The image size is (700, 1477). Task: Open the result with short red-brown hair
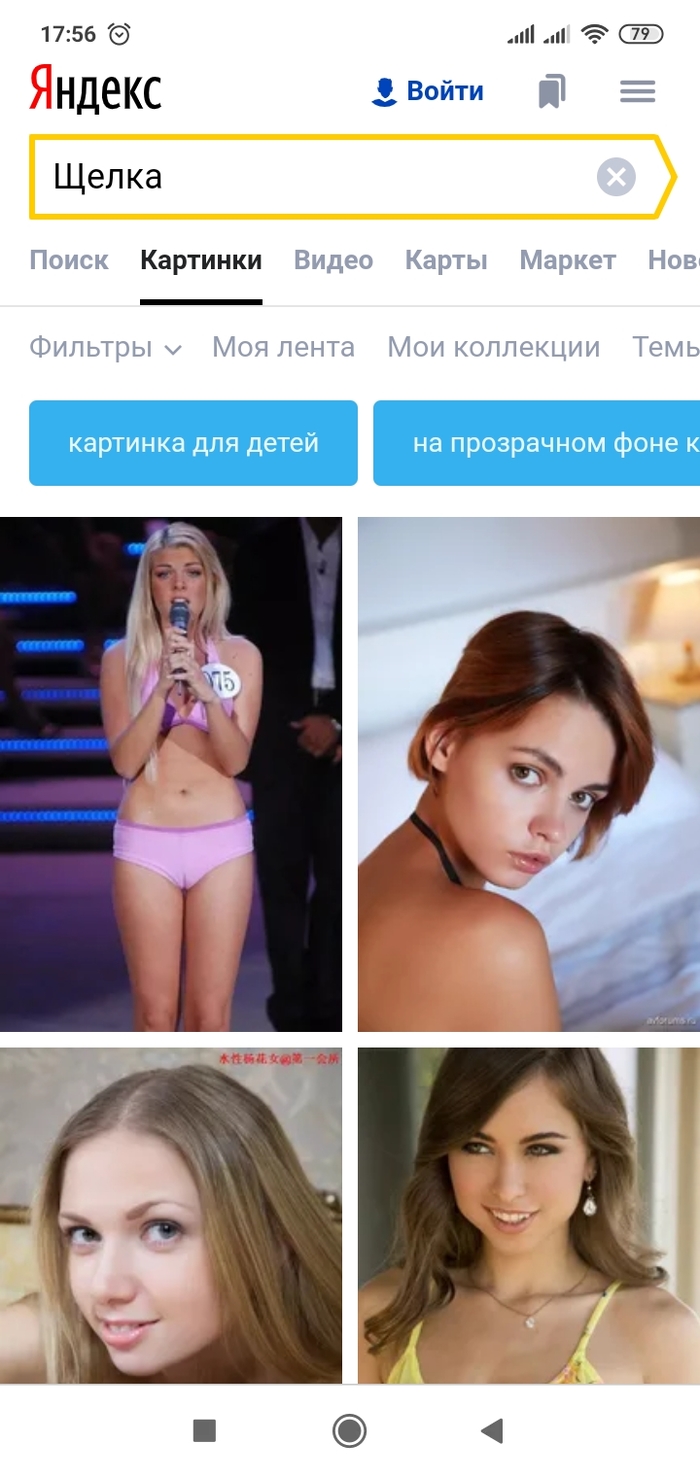coord(529,773)
